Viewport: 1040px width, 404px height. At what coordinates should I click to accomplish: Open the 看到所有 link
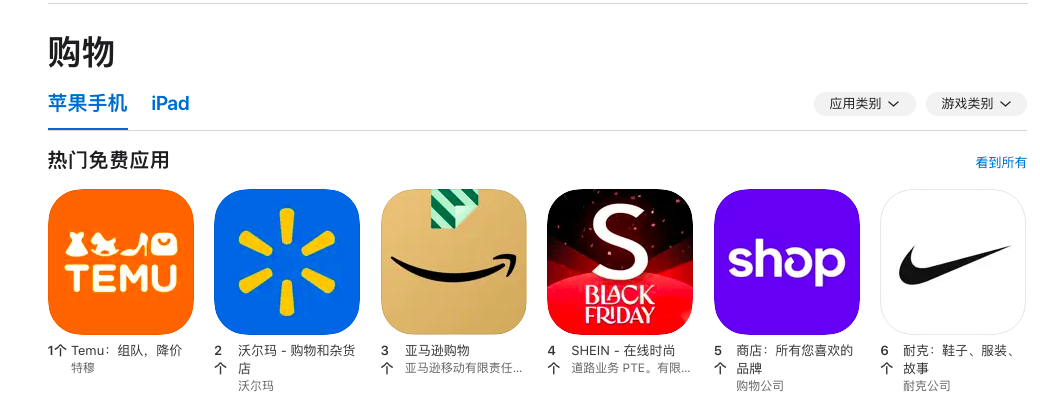[1000, 163]
